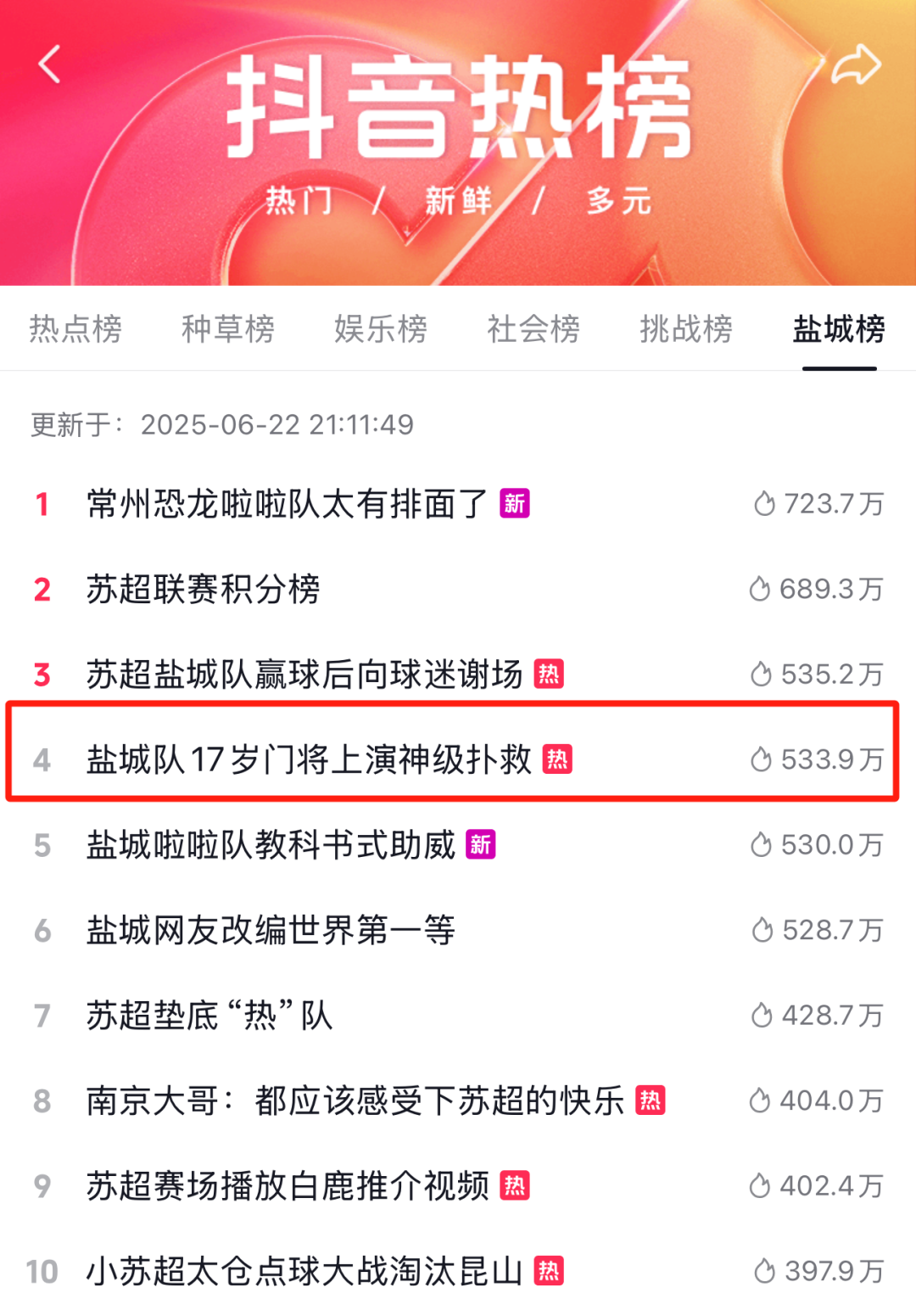The height and width of the screenshot is (1316, 916).
Task: Switch to the 社会榜 tab
Action: point(533,328)
